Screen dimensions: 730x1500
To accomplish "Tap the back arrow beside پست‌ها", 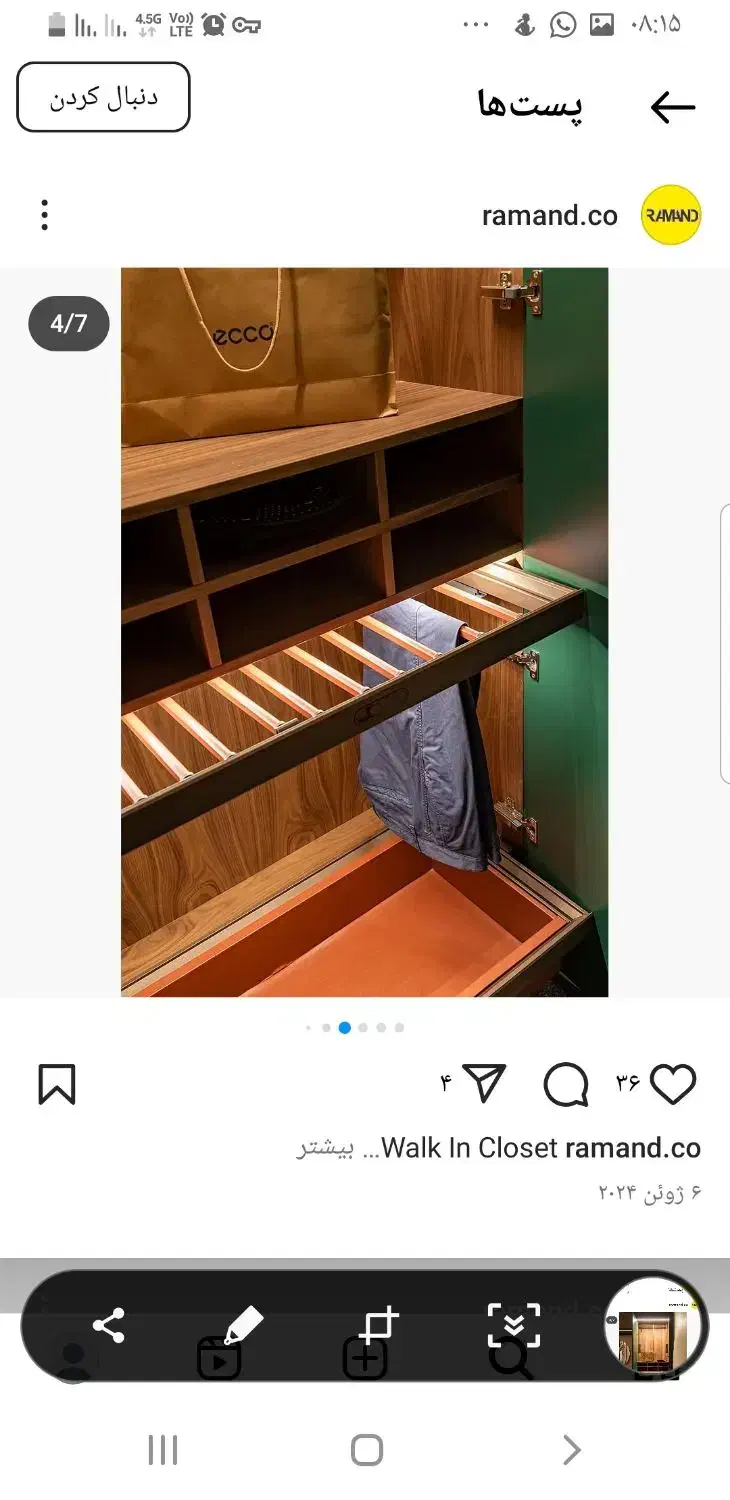I will pyautogui.click(x=672, y=107).
